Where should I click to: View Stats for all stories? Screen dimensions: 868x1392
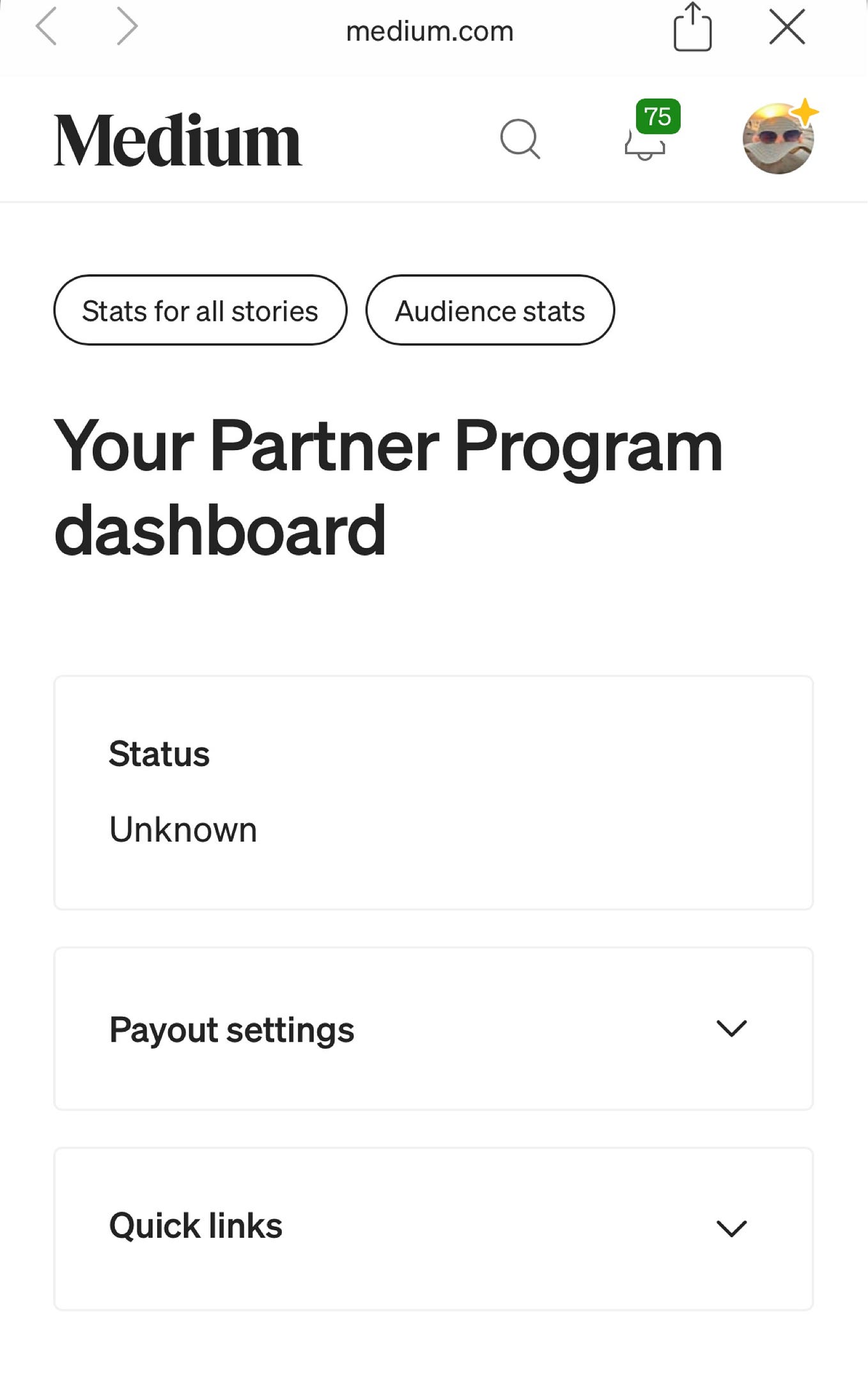point(200,311)
